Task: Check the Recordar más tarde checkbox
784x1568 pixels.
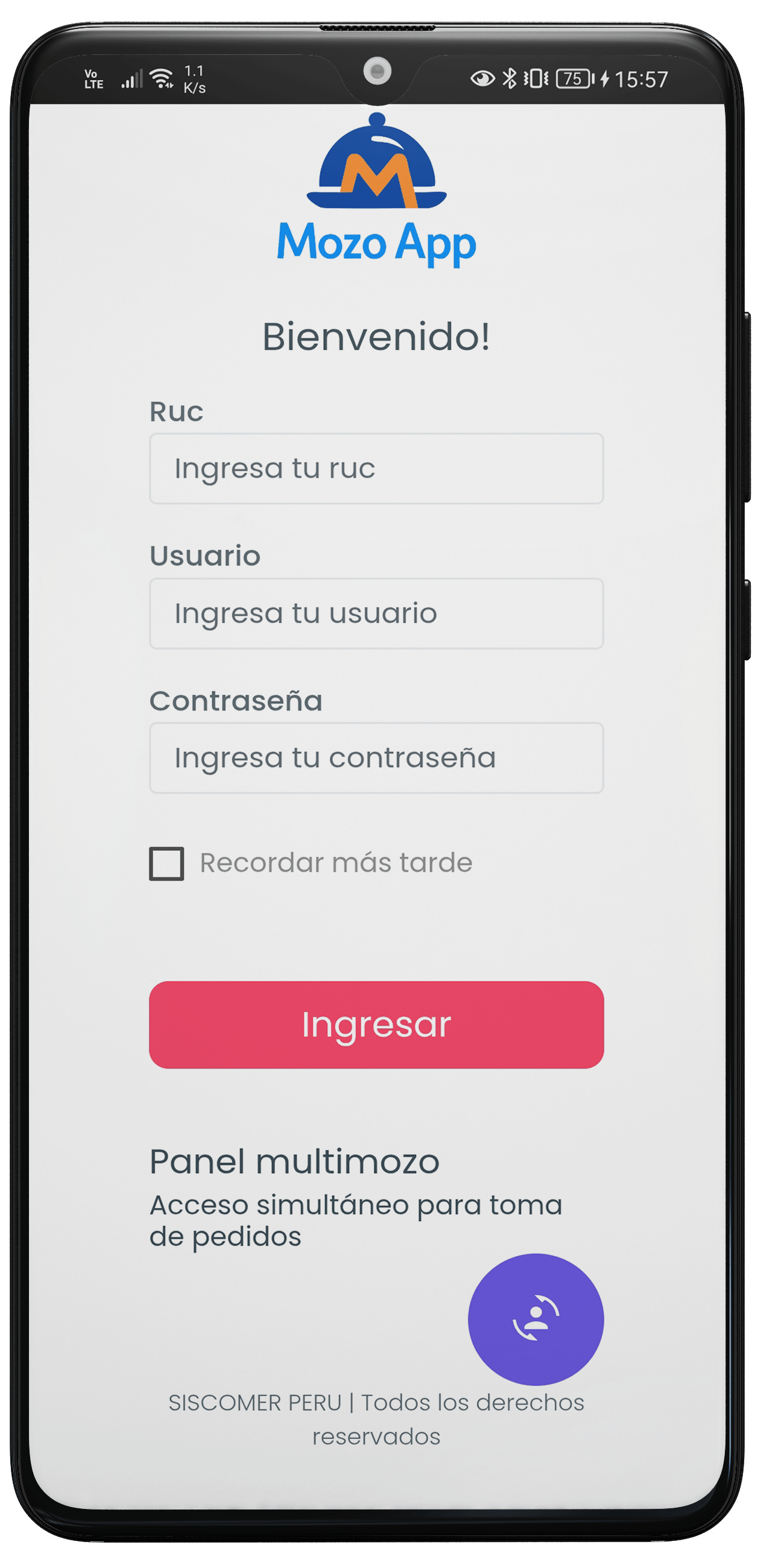Action: pyautogui.click(x=166, y=863)
